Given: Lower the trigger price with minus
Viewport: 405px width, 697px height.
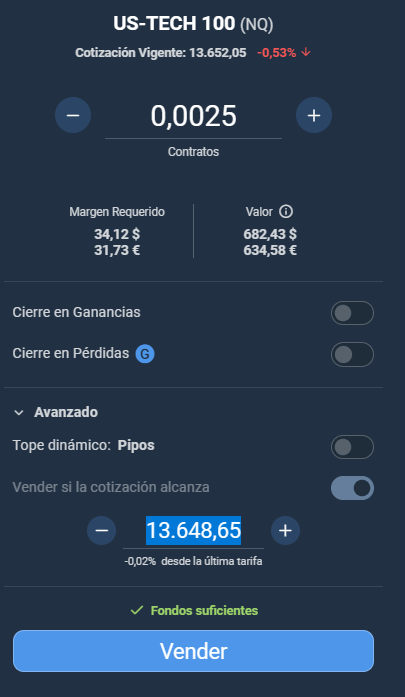Looking at the screenshot, I should 101,530.
